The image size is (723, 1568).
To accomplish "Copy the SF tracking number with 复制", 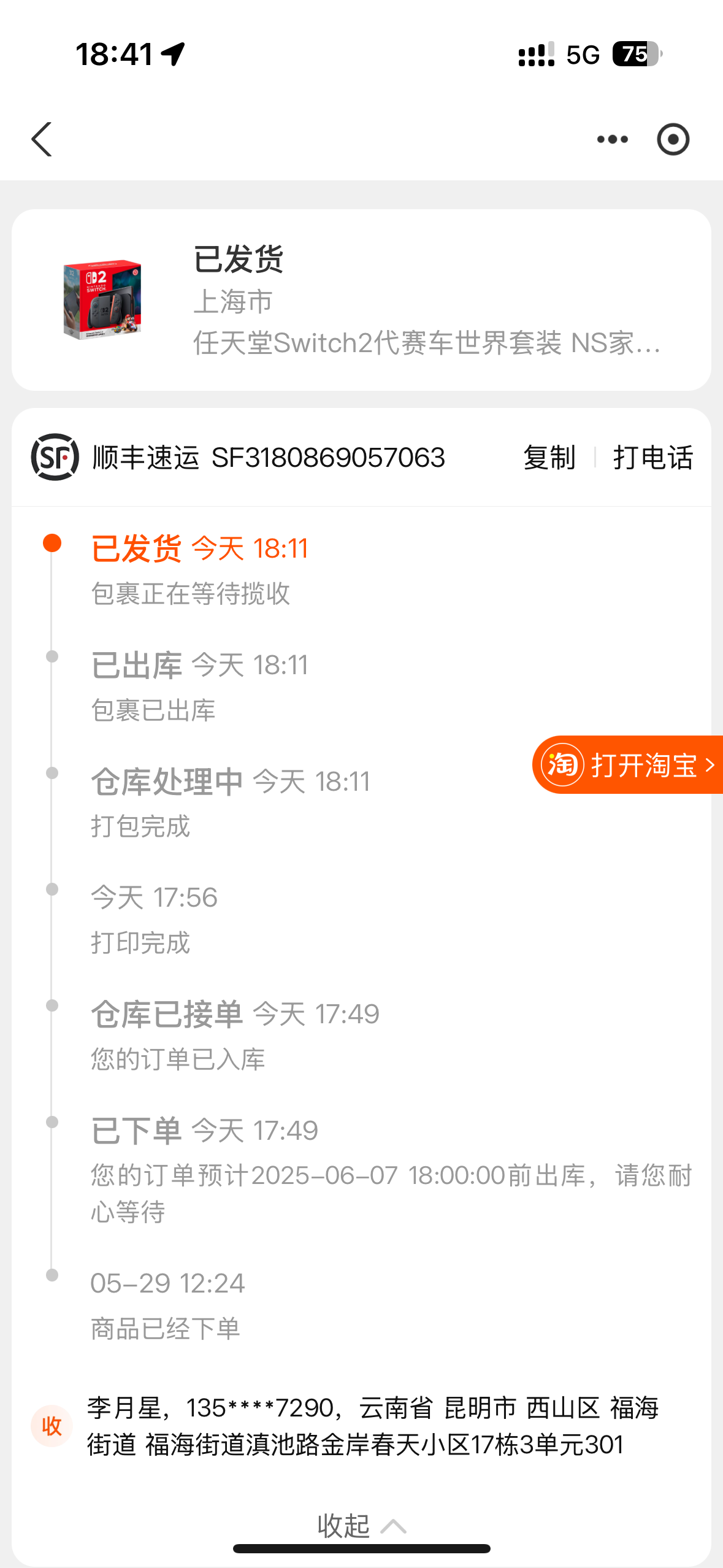I will [549, 458].
